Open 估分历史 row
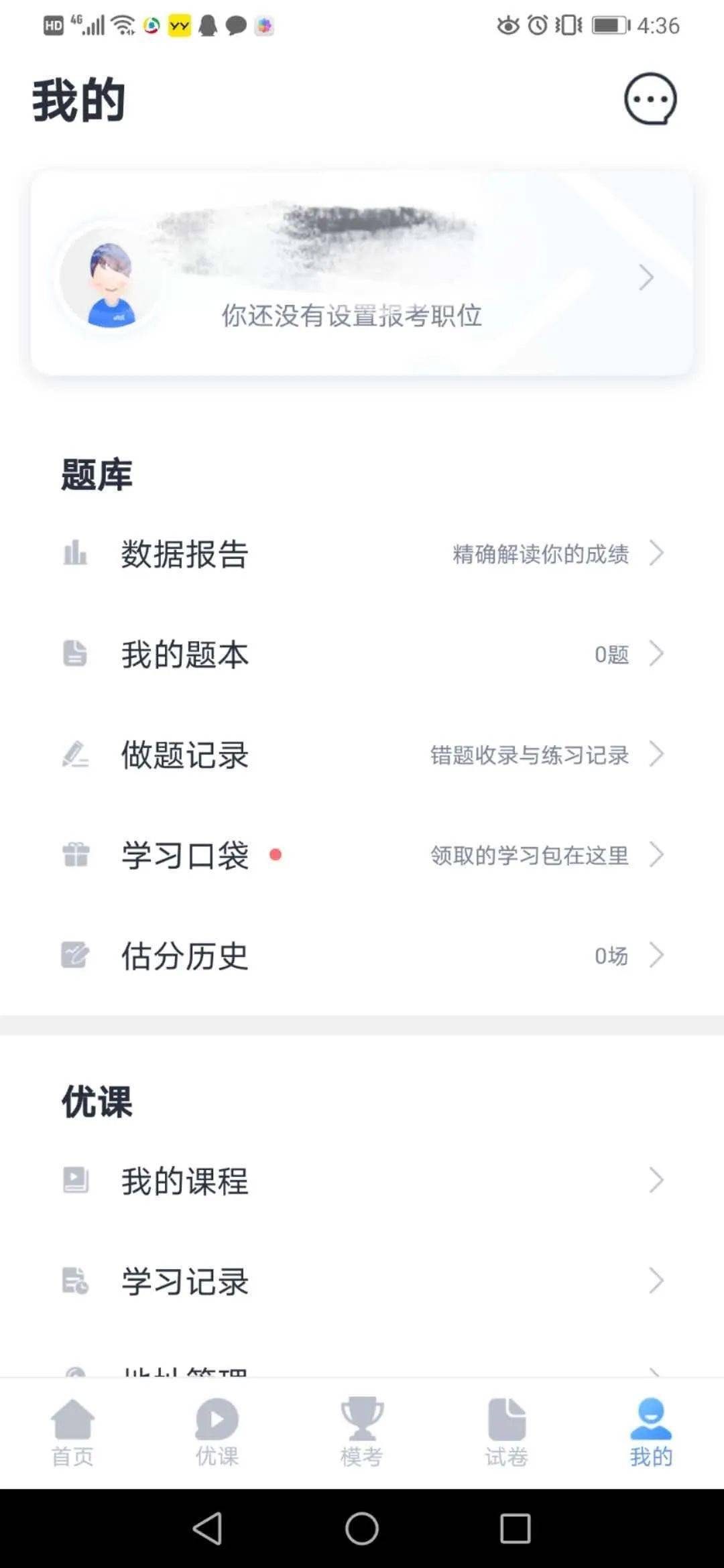The width and height of the screenshot is (724, 1568). [362, 956]
